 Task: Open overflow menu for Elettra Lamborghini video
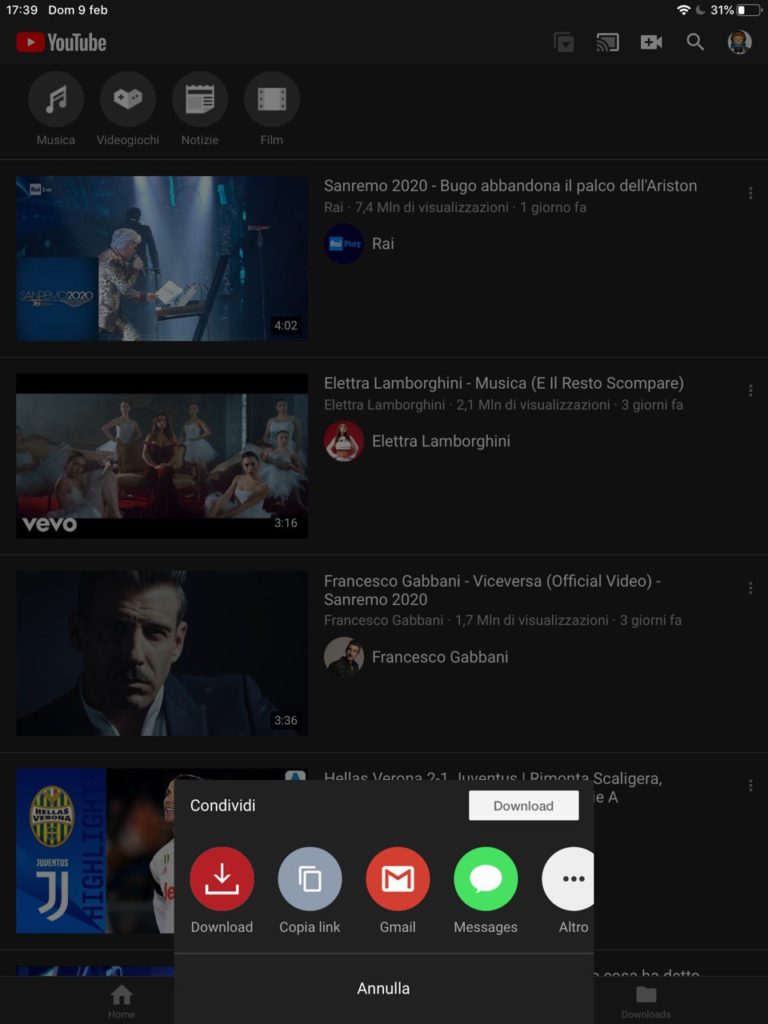tap(750, 390)
